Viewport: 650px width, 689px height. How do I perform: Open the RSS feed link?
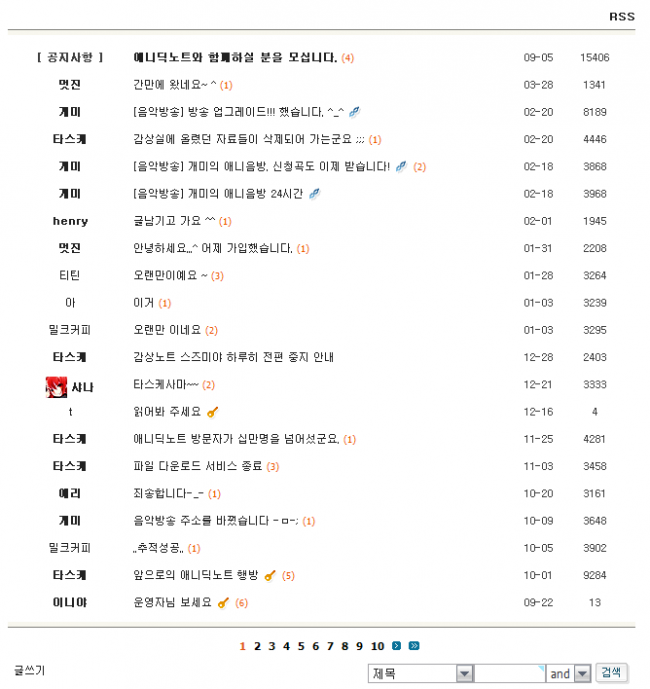621,17
